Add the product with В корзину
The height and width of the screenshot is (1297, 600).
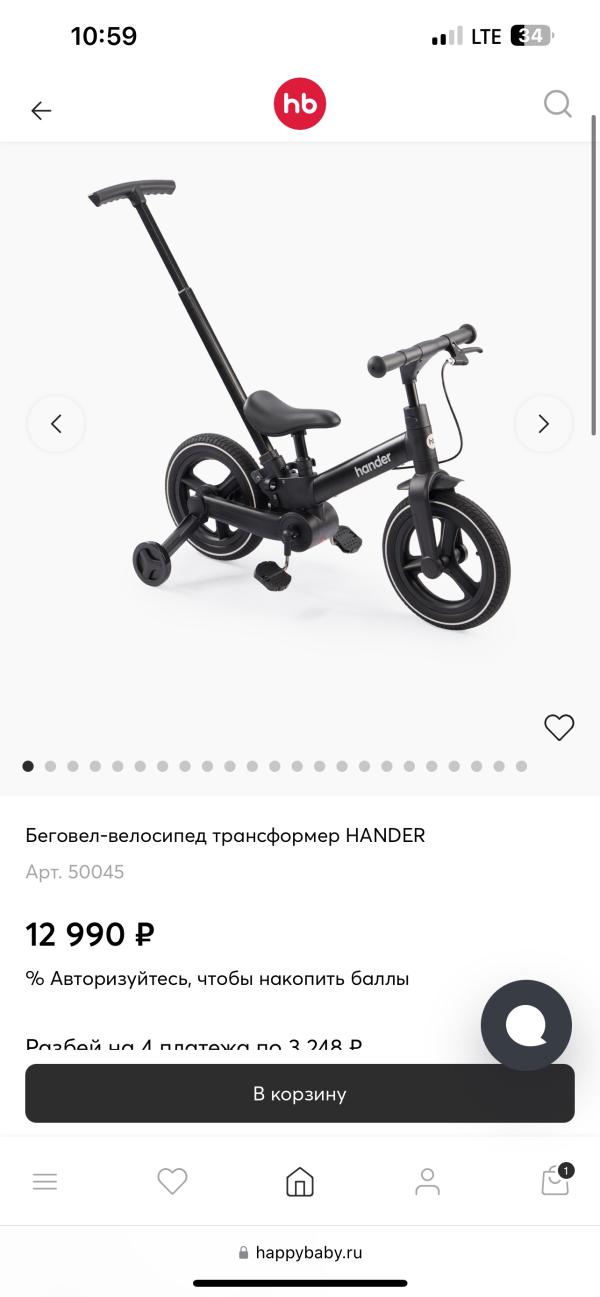tap(300, 1093)
